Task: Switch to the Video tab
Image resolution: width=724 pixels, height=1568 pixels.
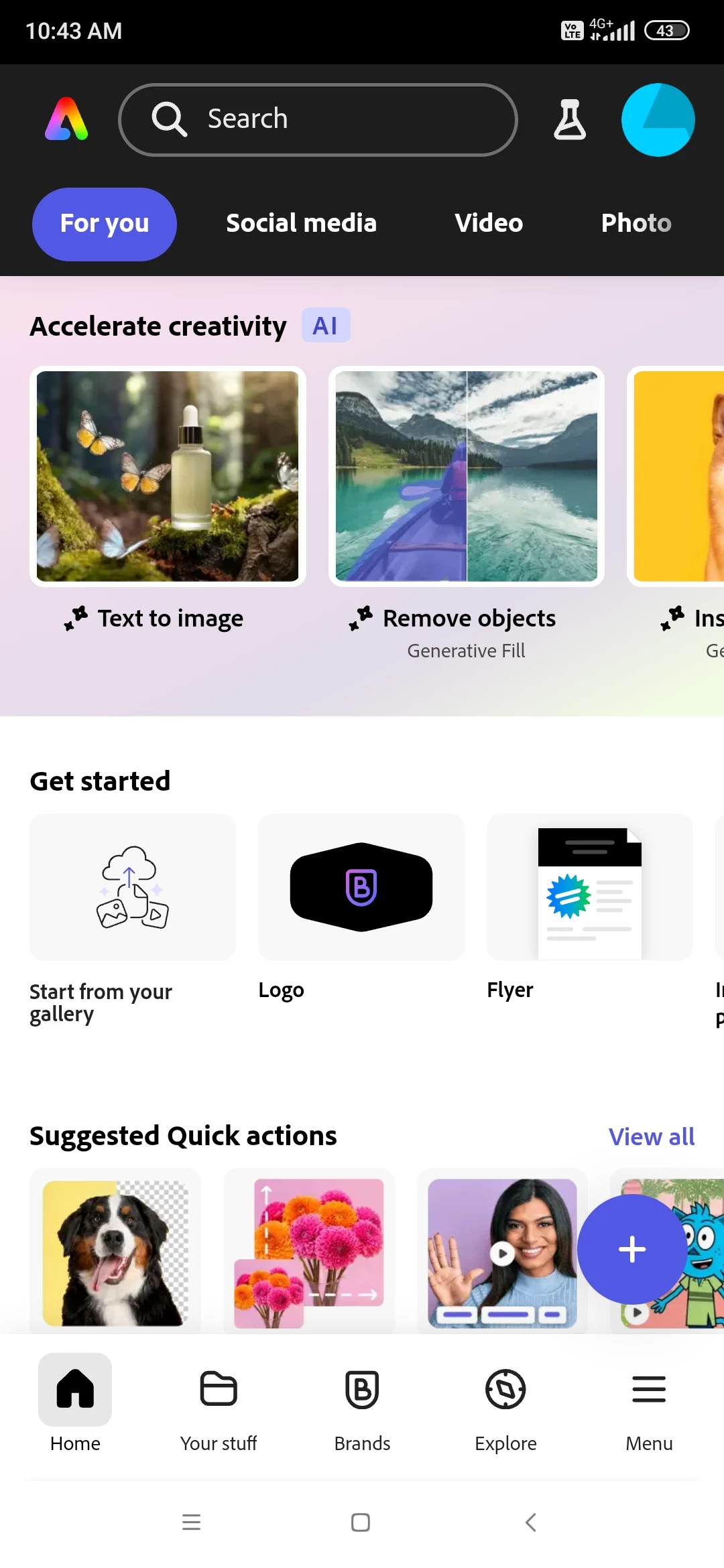Action: click(x=489, y=223)
